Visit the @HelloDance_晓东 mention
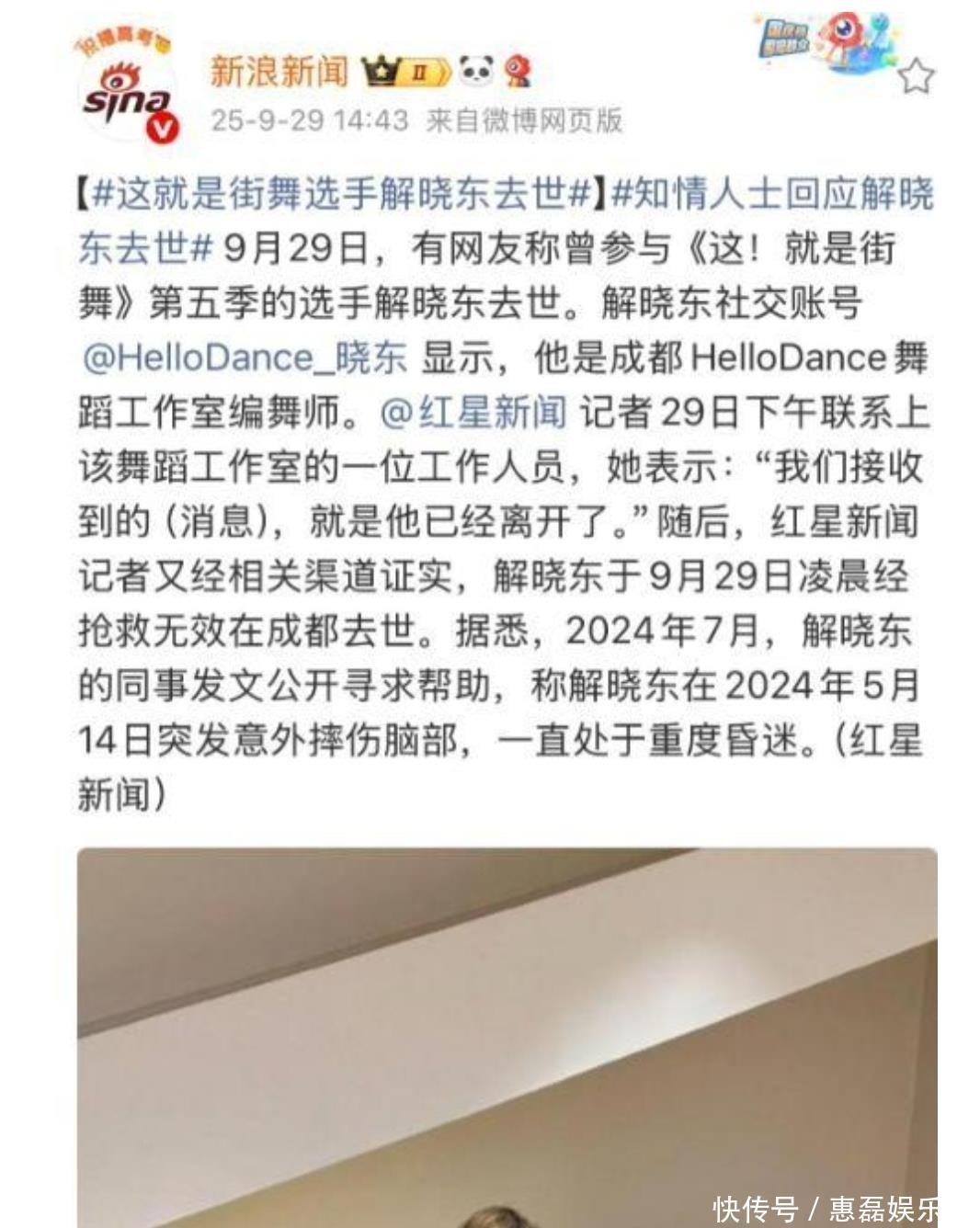The height and width of the screenshot is (1228, 980). [x=245, y=358]
